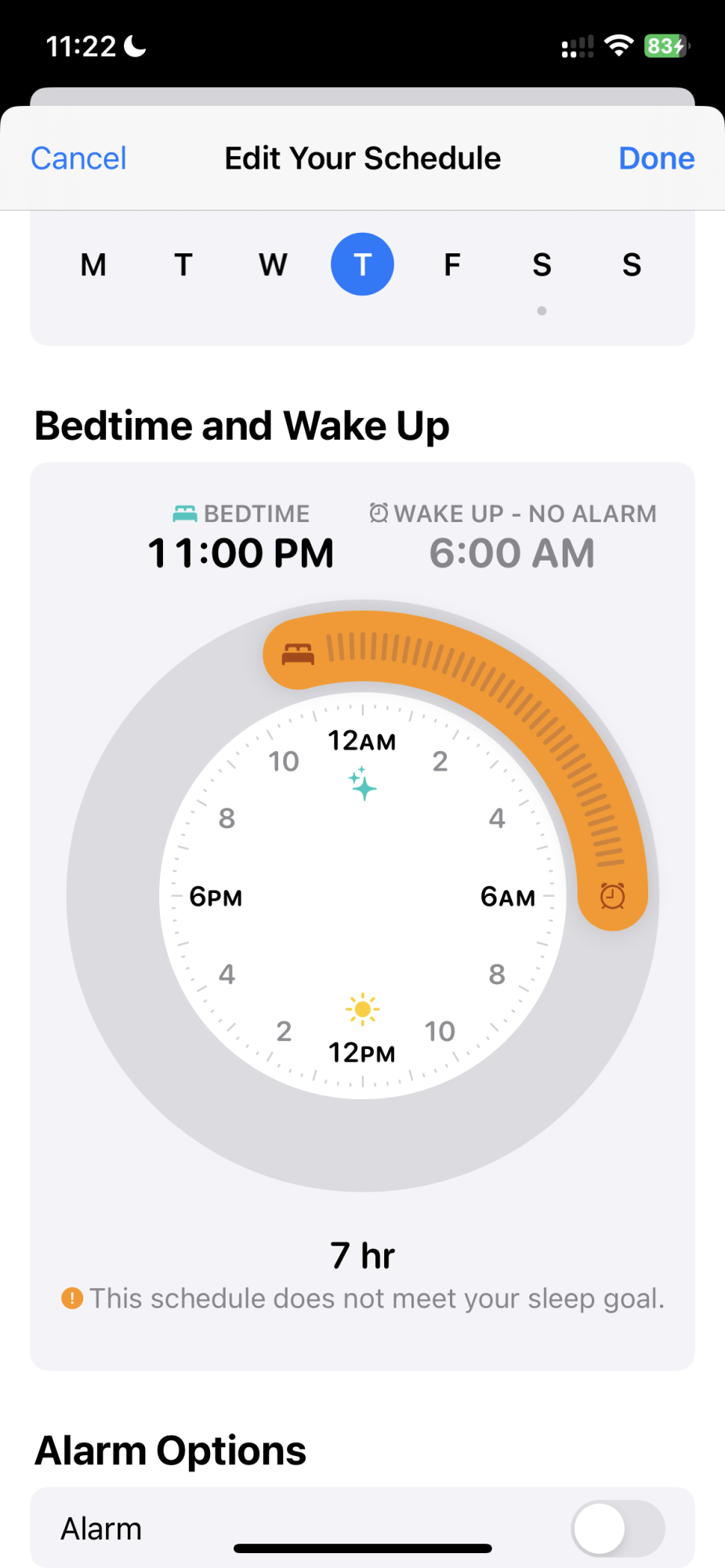Image resolution: width=725 pixels, height=1568 pixels.
Task: Select Monday in the day picker
Action: pos(93,265)
